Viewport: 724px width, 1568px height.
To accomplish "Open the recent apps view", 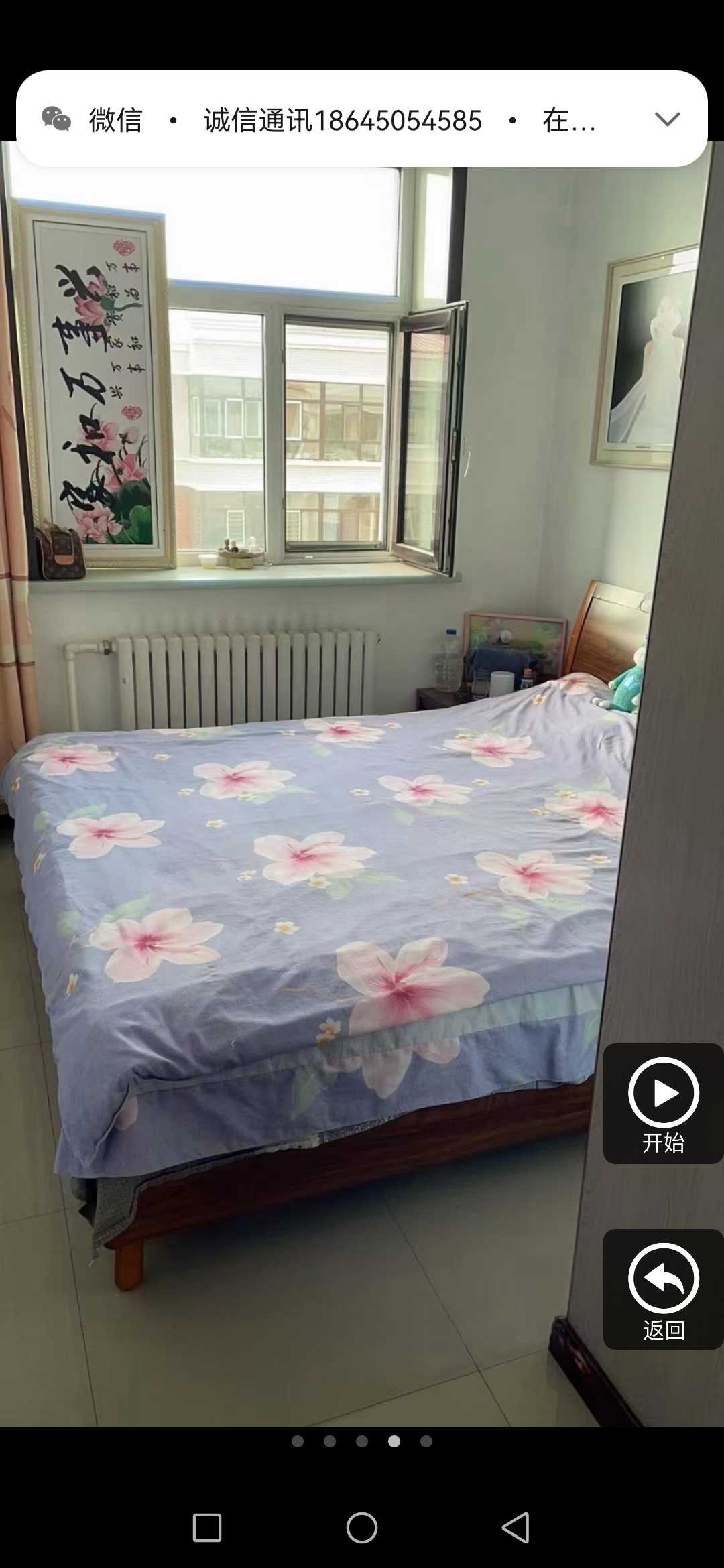I will click(x=207, y=1528).
